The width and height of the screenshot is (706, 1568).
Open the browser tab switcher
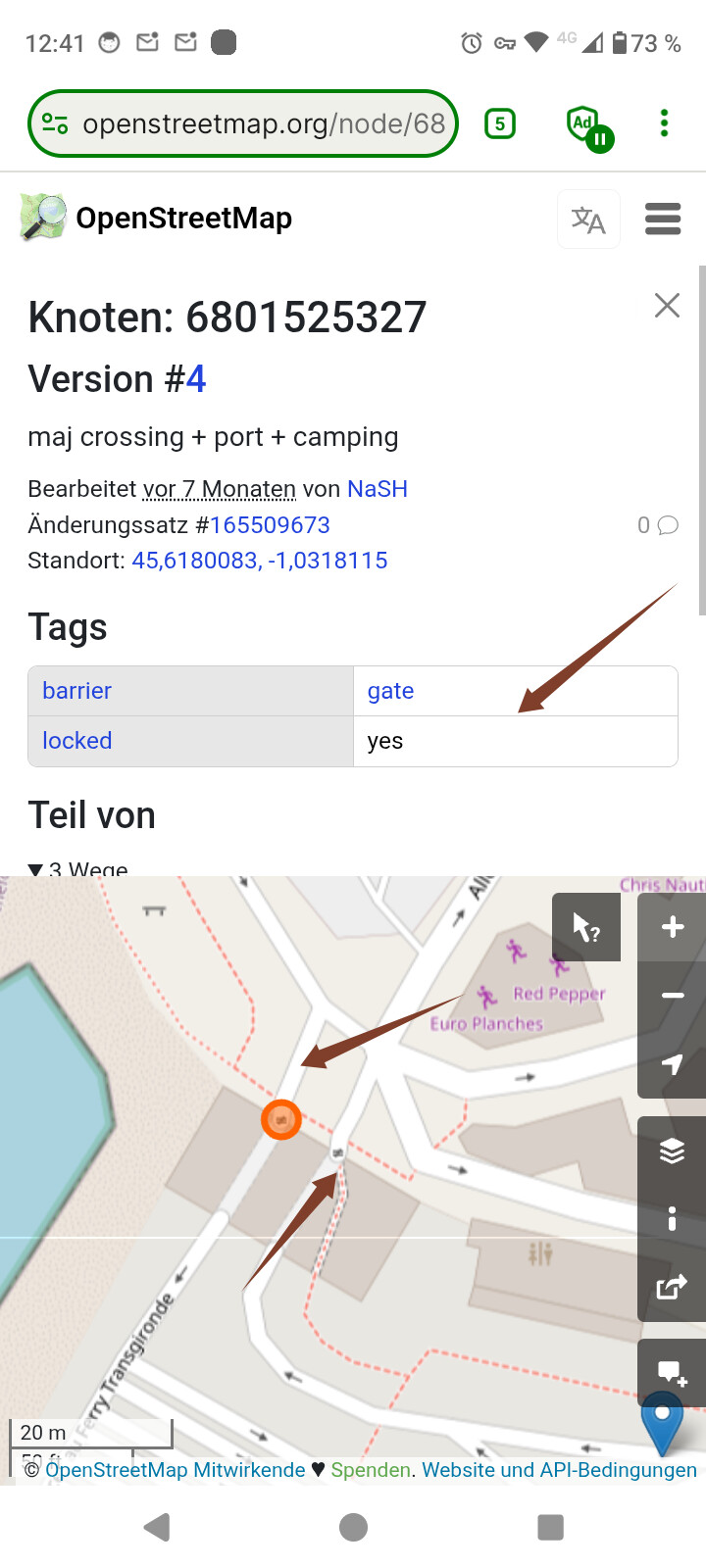coord(500,123)
